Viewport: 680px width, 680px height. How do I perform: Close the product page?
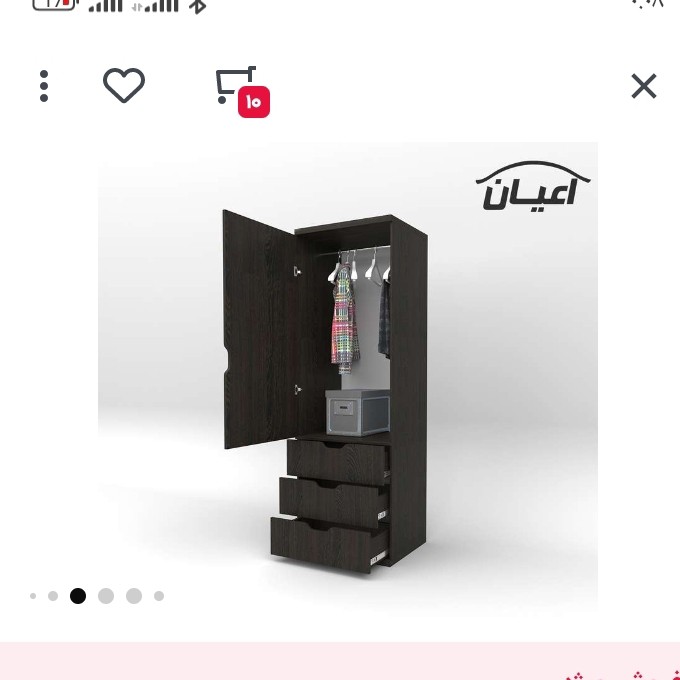click(644, 86)
